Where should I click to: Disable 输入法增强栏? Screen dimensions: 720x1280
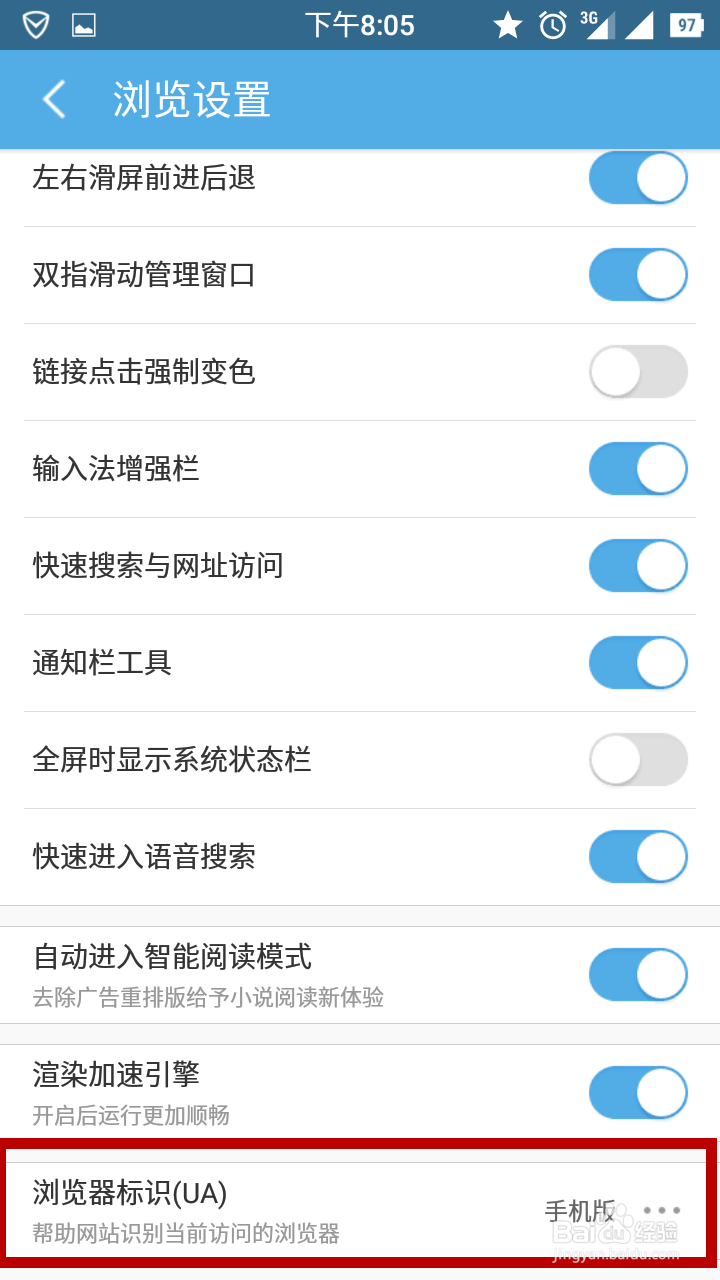[x=638, y=468]
